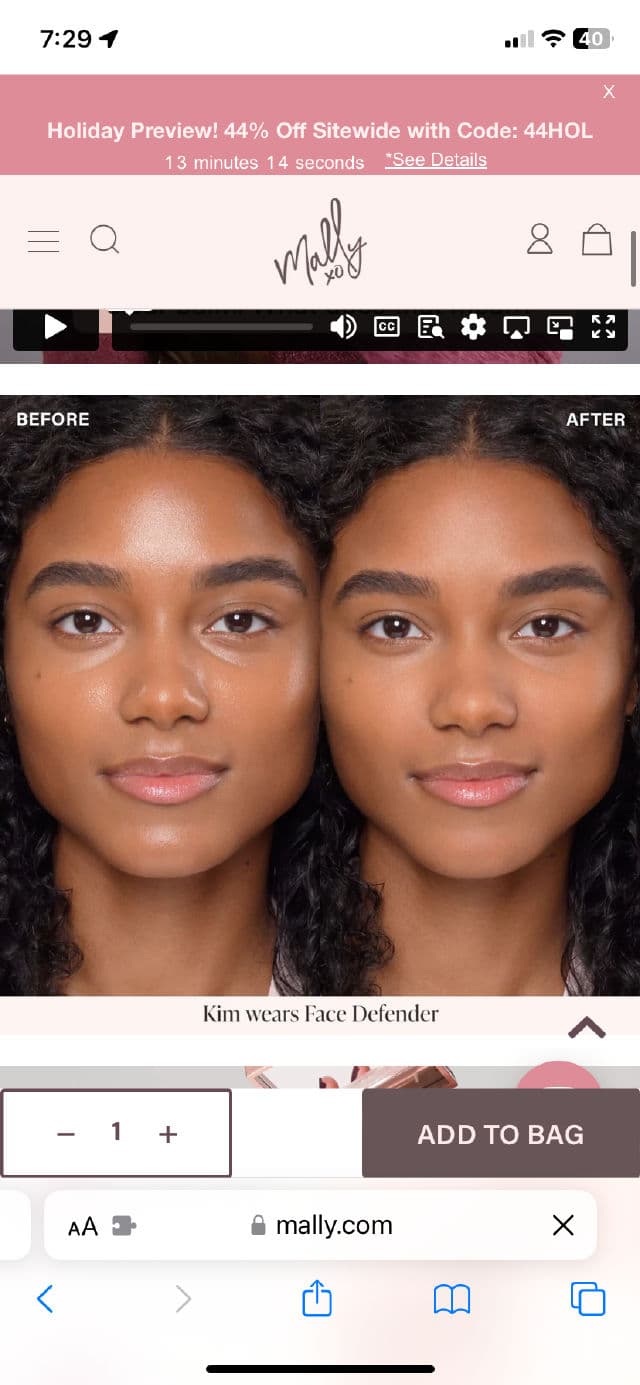Screen dimensions: 640x1385
Task: Cast the video with AirPlay
Action: (516, 327)
